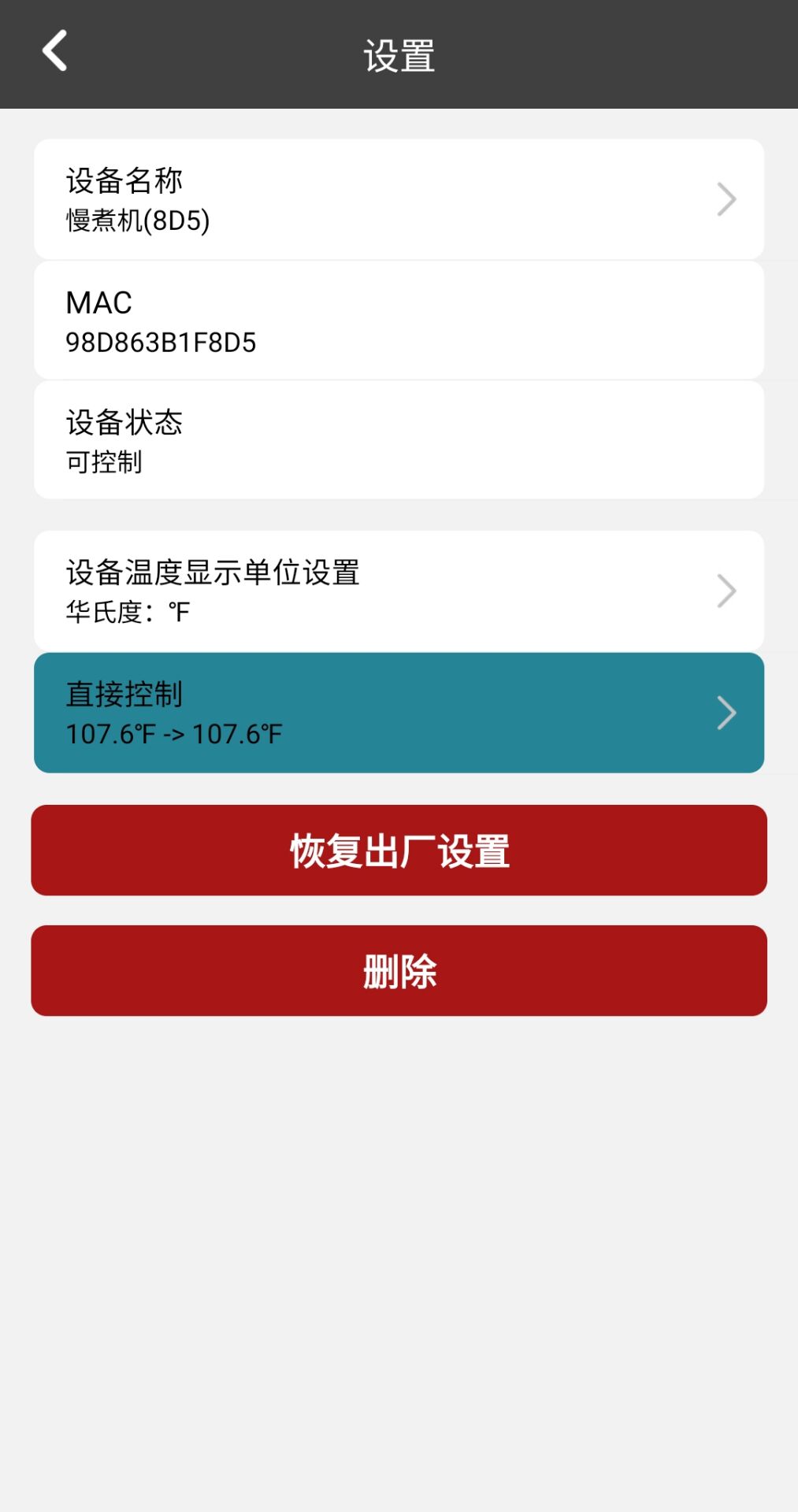798x1512 pixels.
Task: Click the device name text 设备名称
Action: pyautogui.click(x=123, y=181)
